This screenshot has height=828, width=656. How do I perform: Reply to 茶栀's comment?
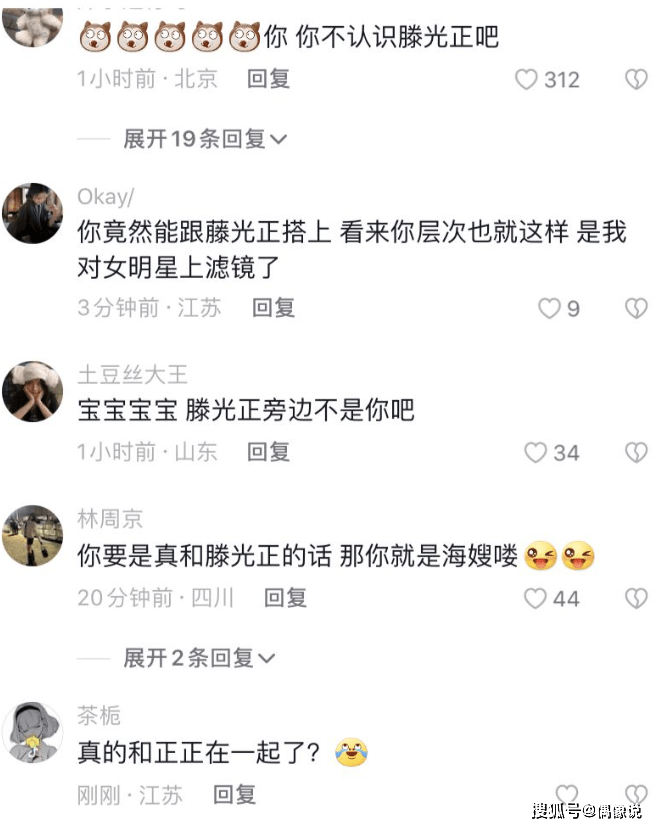pyautogui.click(x=234, y=795)
